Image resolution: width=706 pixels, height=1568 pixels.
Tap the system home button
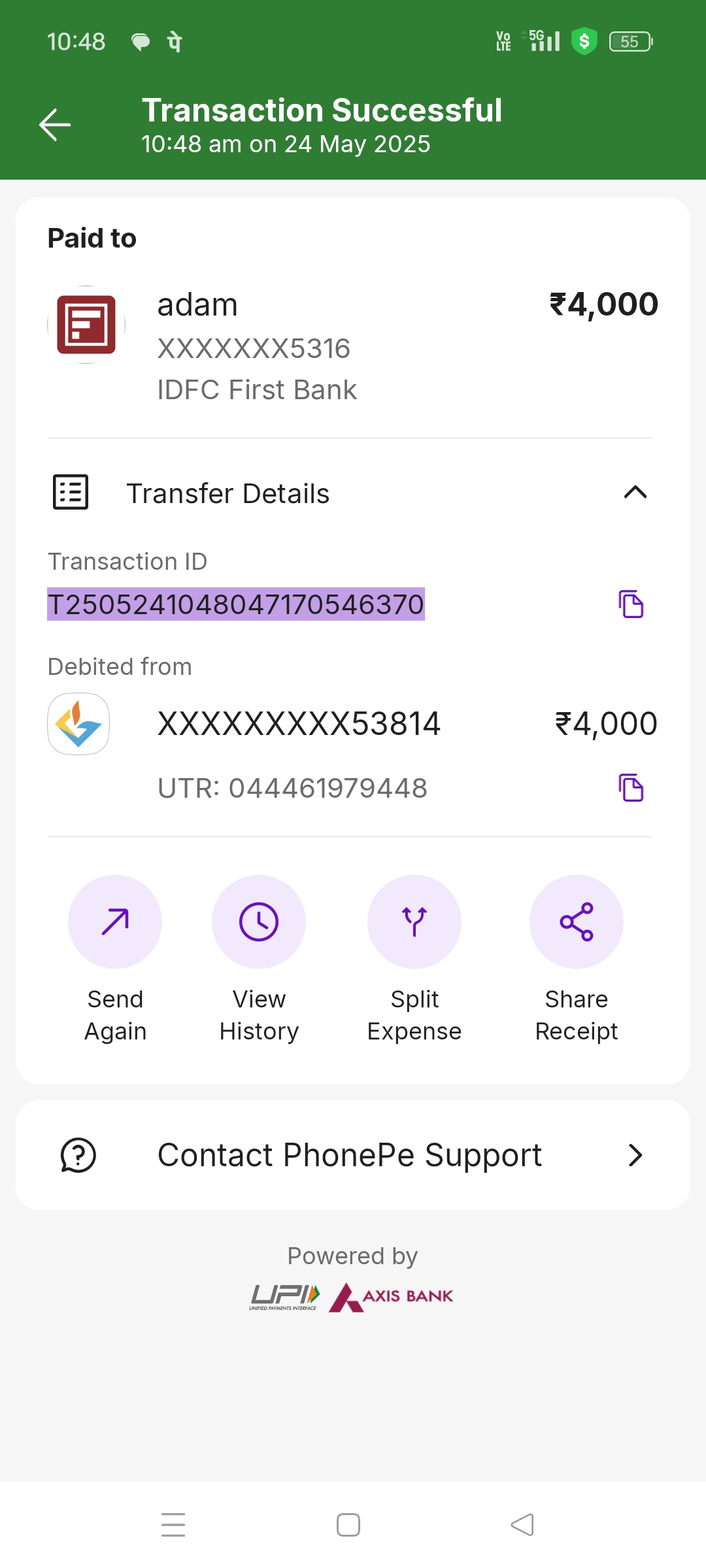point(348,1525)
